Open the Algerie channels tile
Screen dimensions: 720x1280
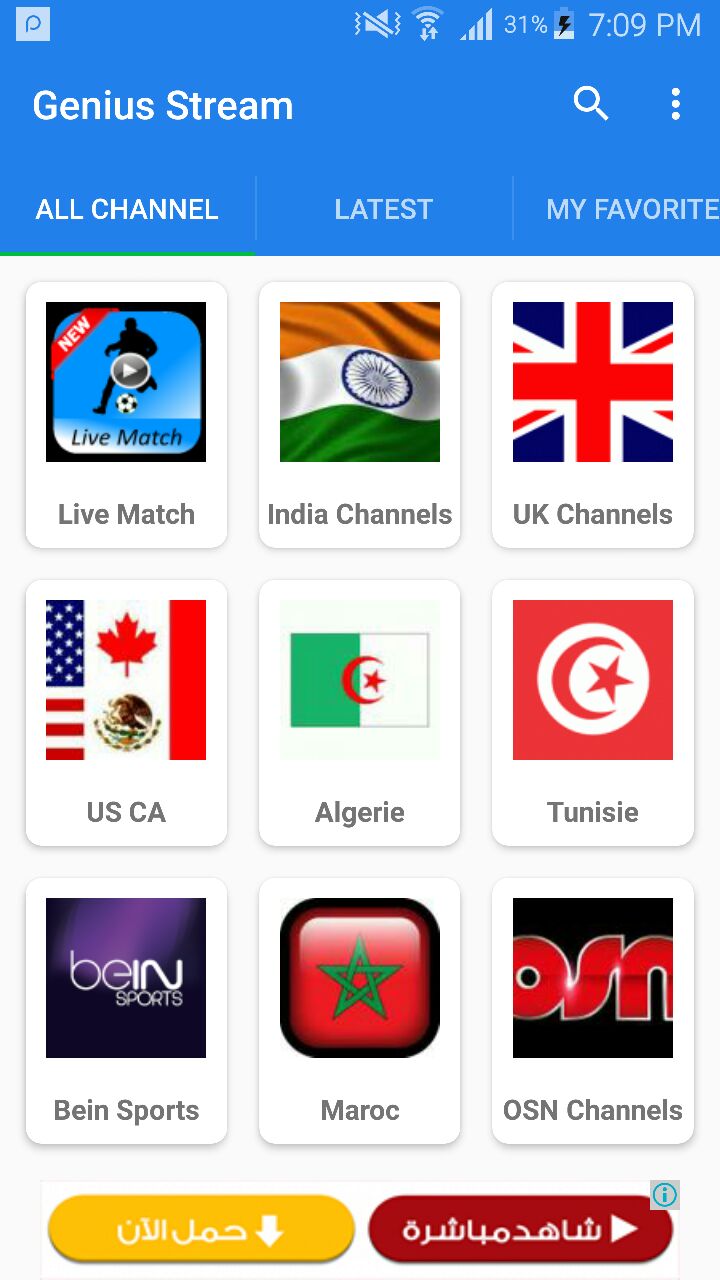coord(360,712)
